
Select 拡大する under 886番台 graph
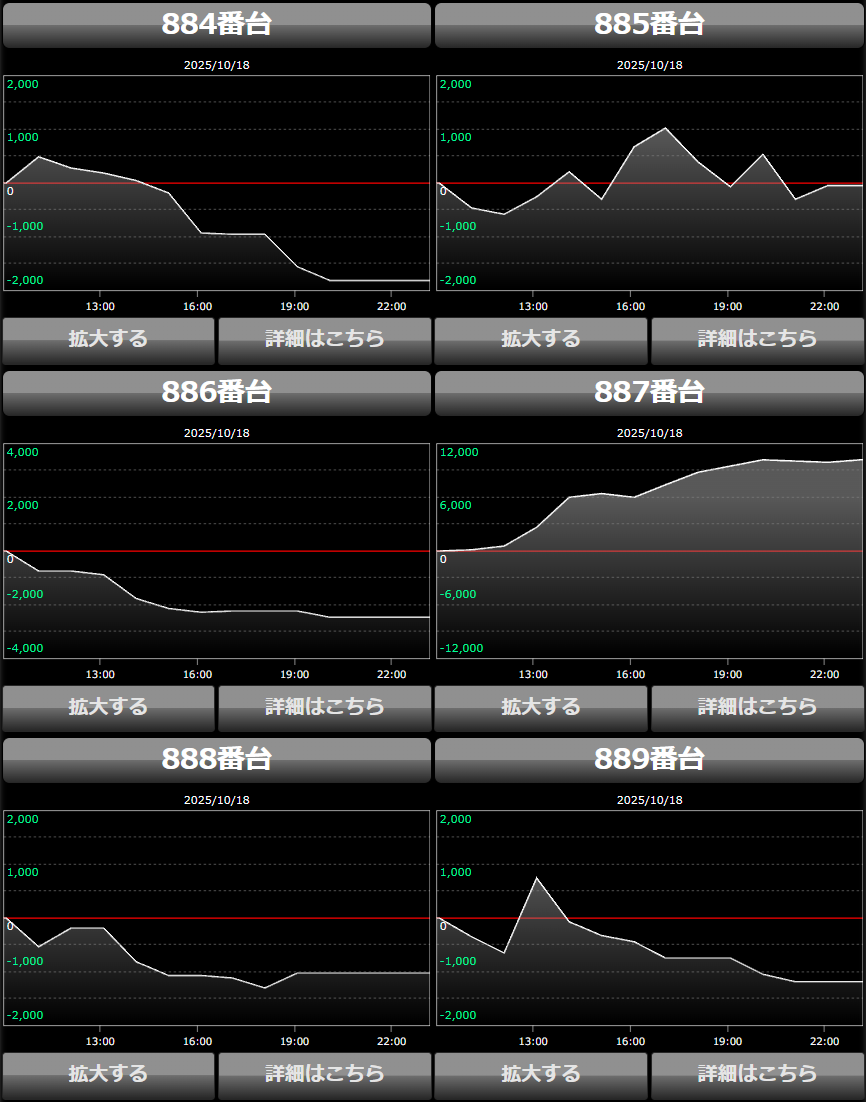click(x=108, y=708)
